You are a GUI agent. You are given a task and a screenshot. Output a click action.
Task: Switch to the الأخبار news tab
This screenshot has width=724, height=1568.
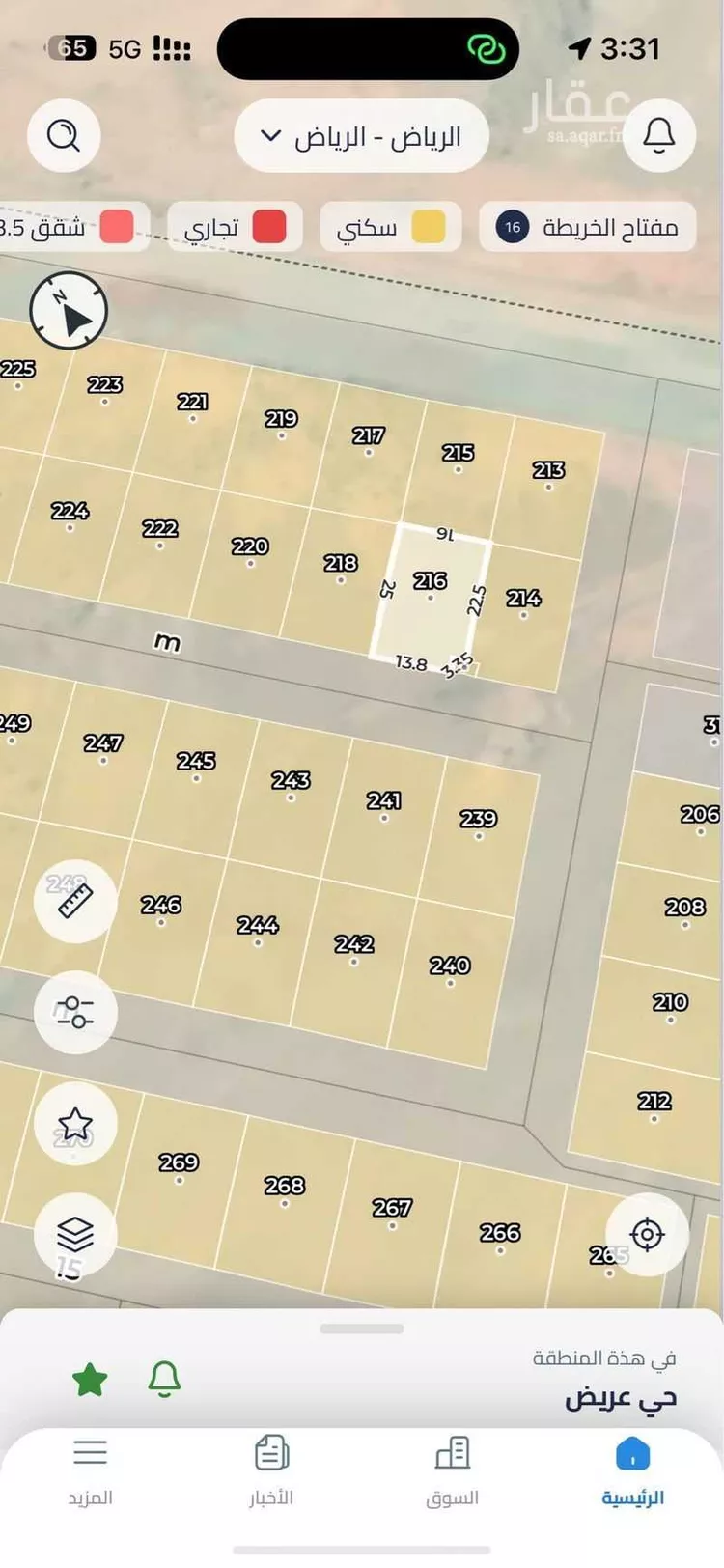(271, 1470)
